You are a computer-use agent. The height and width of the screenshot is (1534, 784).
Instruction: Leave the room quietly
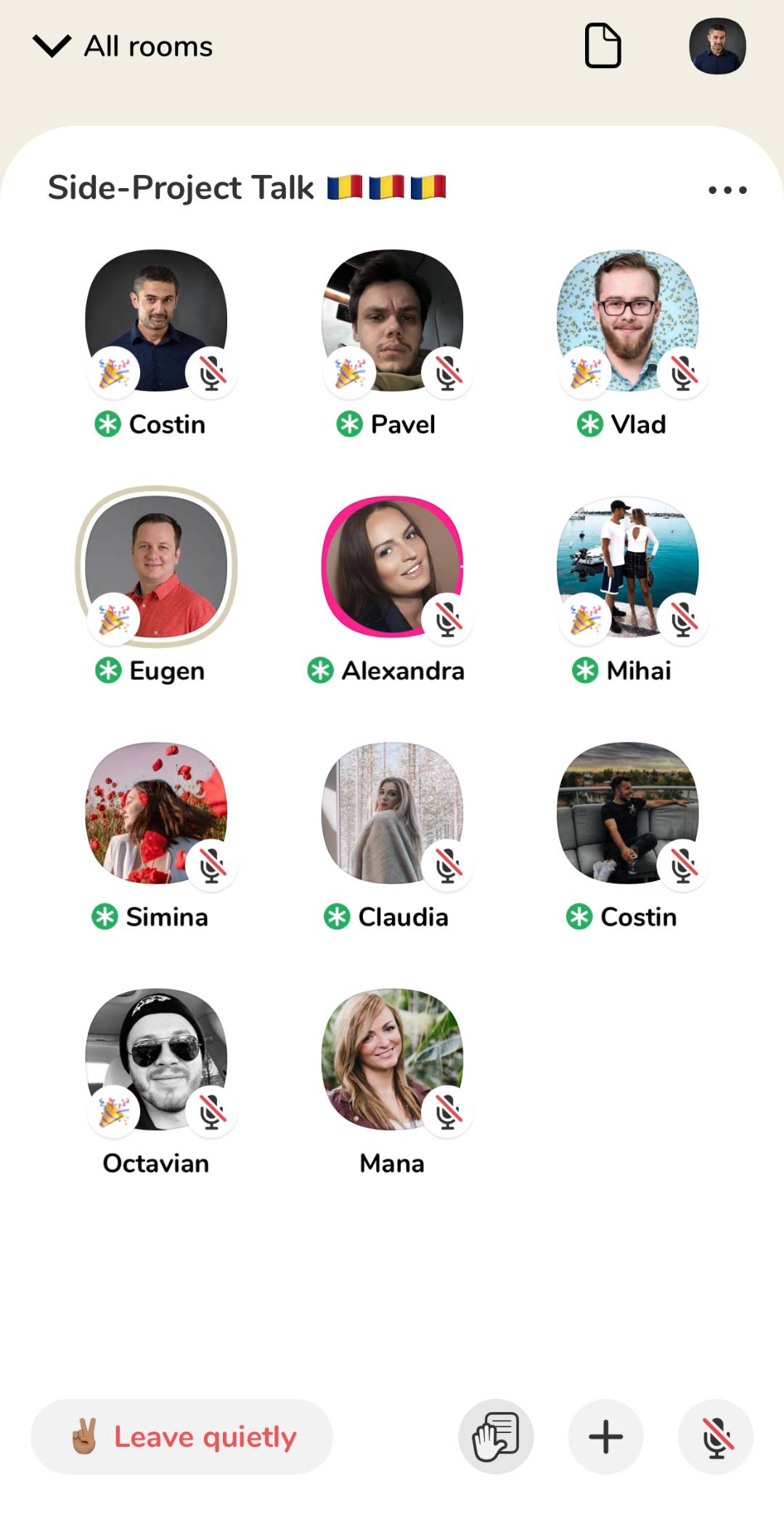pos(181,1437)
